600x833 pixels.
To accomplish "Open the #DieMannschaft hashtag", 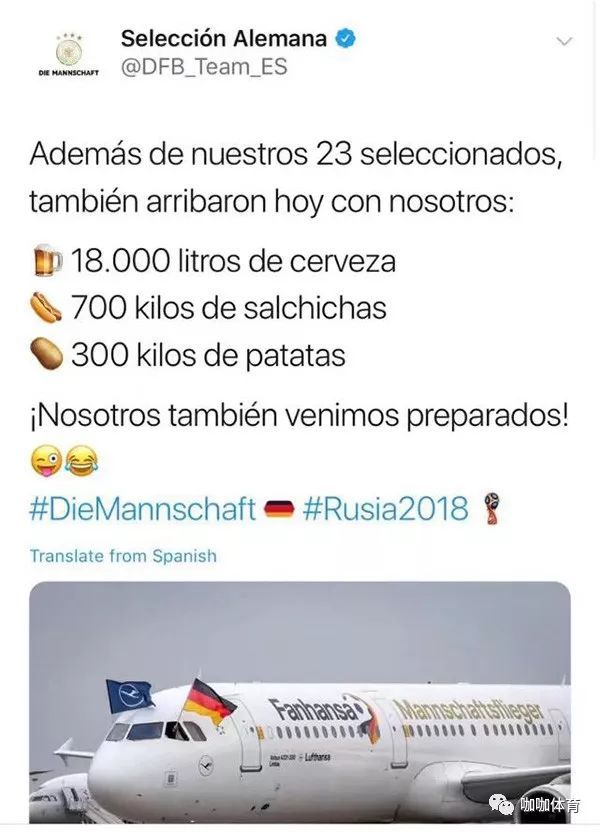I will tap(143, 508).
